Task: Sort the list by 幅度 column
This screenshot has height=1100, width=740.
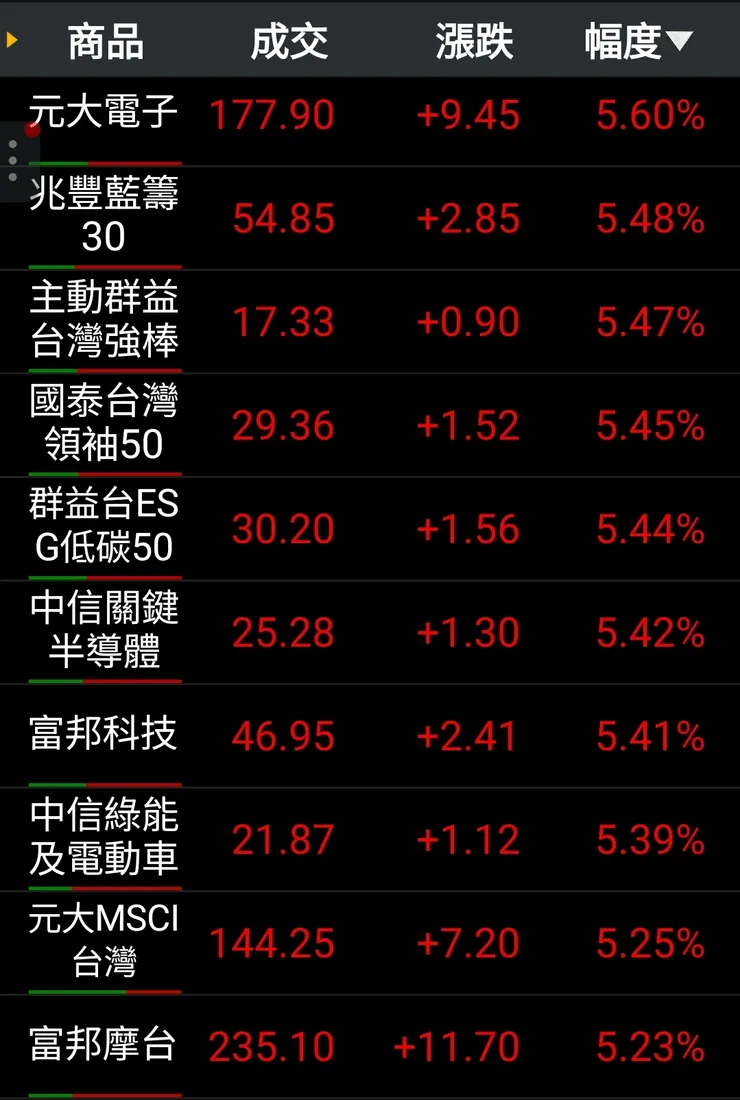Action: [x=638, y=42]
